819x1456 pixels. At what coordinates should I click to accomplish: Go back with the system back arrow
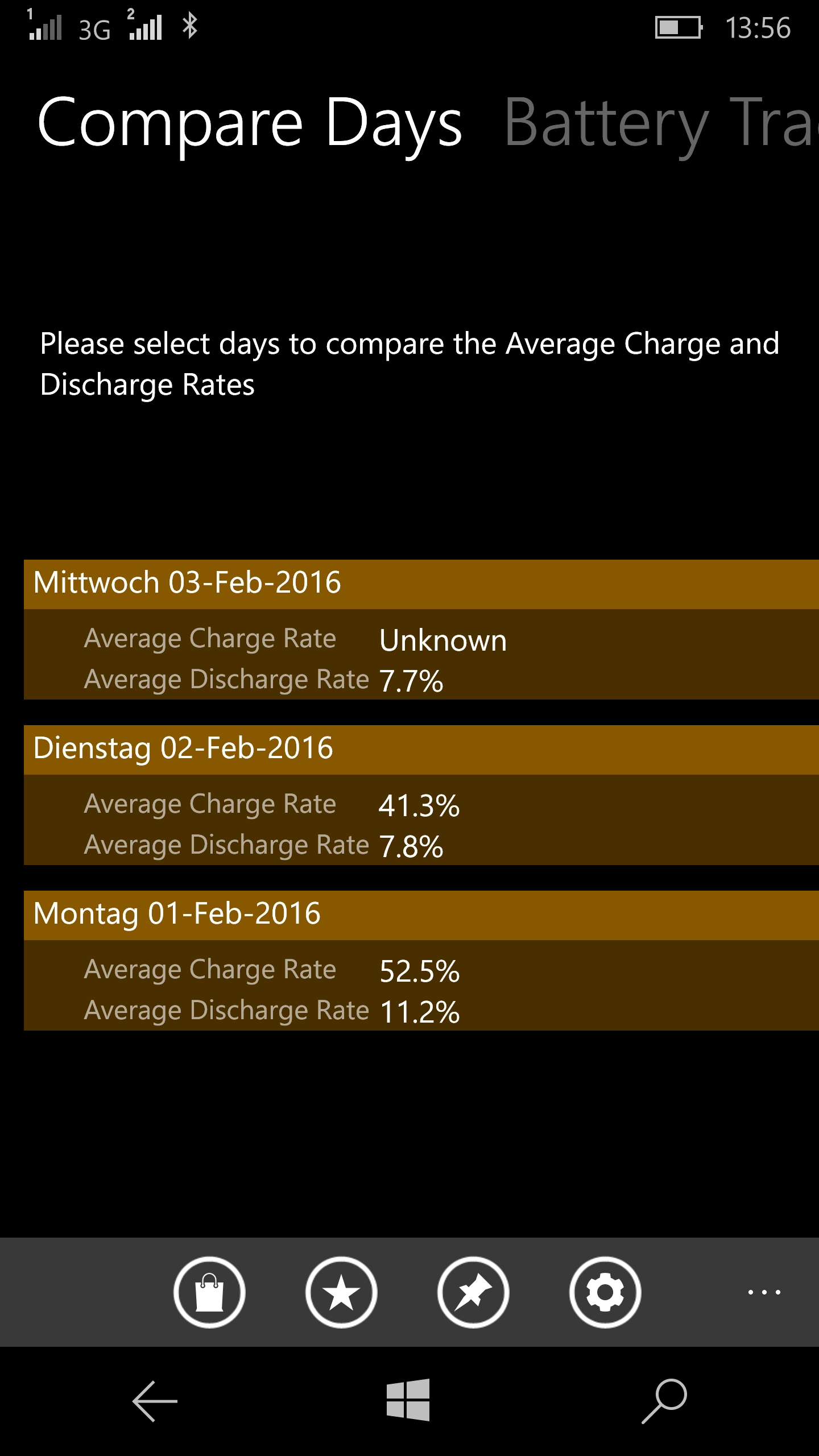click(x=155, y=1401)
